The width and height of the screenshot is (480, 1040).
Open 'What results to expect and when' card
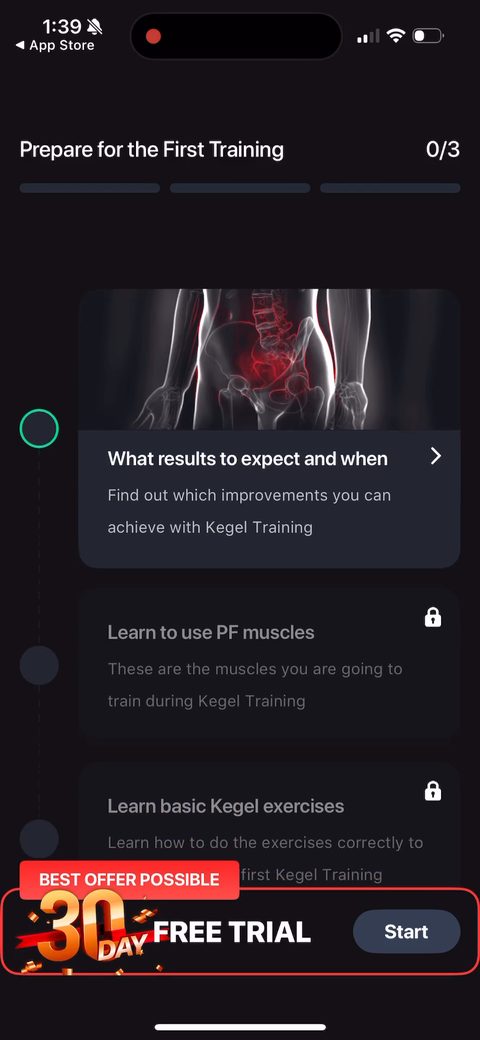coord(269,428)
